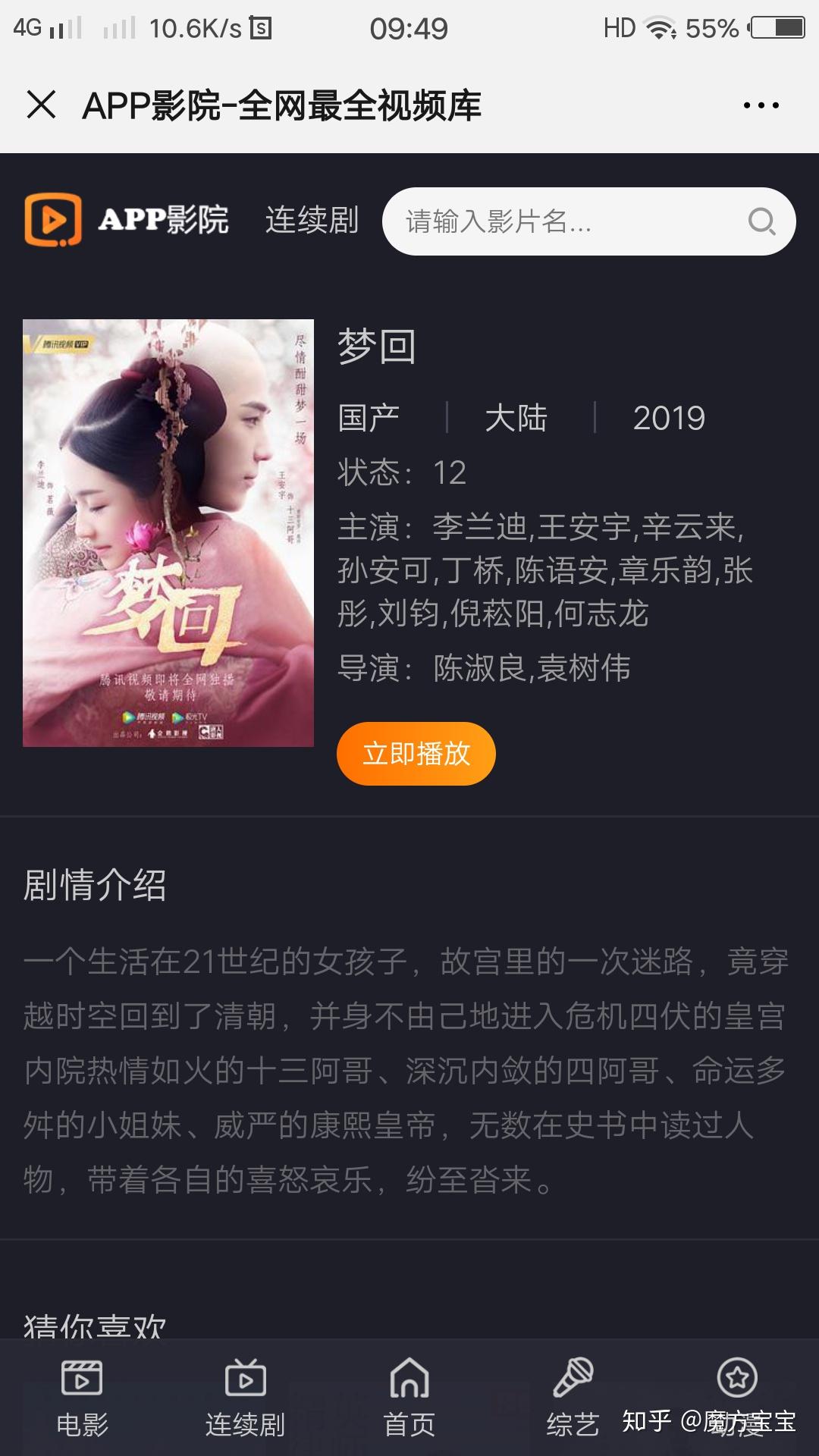This screenshot has height=1456, width=819.
Task: Start playback with 立即播放
Action: pos(416,754)
